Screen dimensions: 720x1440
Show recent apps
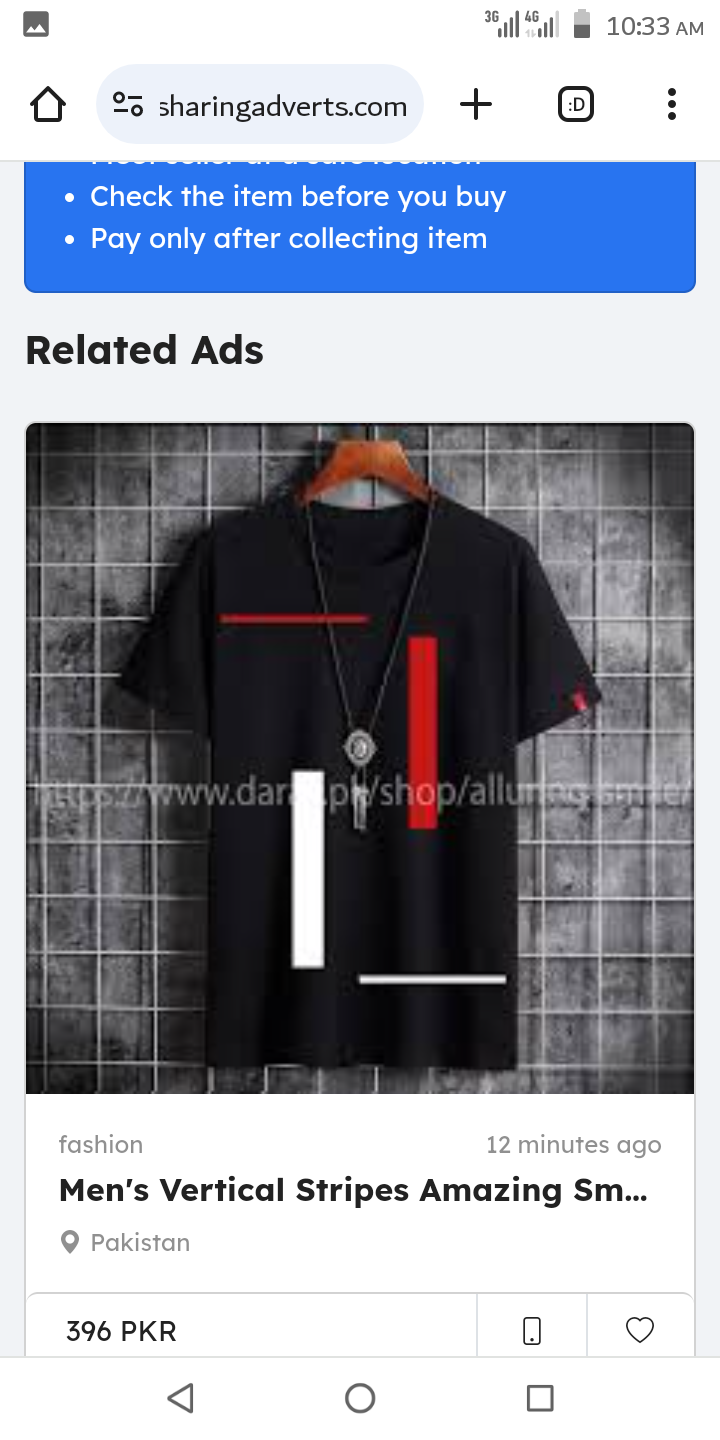click(x=540, y=1397)
